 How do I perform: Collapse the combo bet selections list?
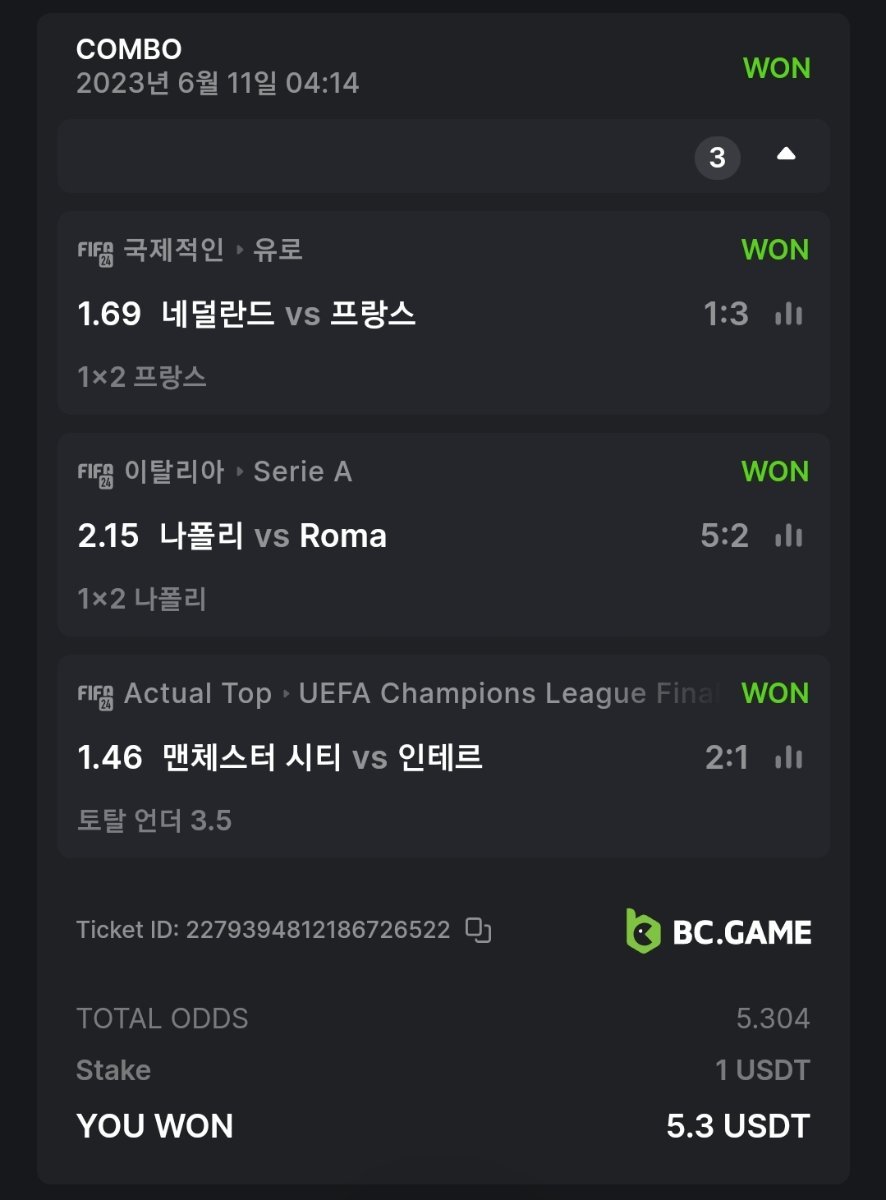tap(786, 155)
